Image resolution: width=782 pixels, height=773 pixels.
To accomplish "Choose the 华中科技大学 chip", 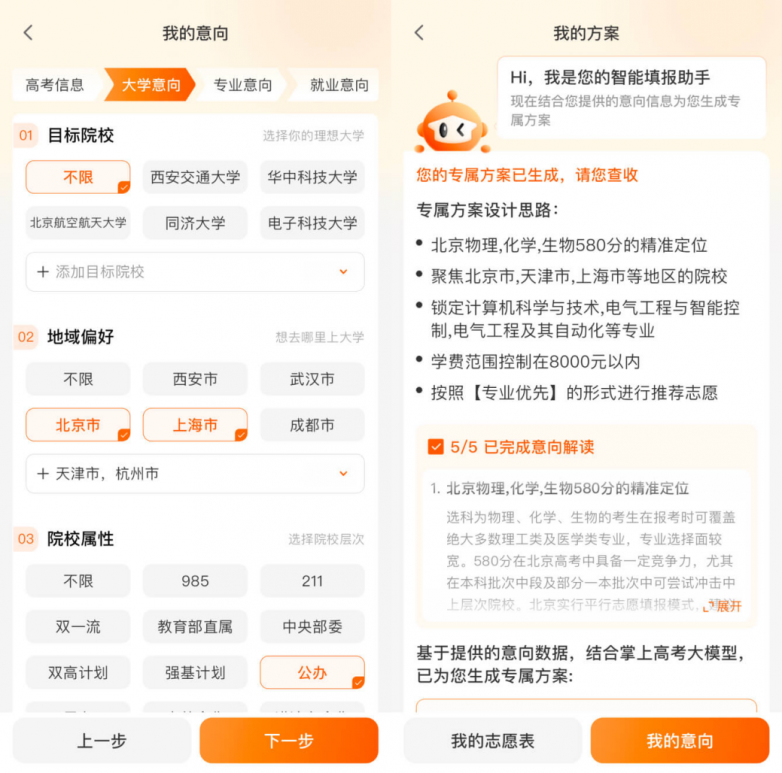I will [312, 177].
